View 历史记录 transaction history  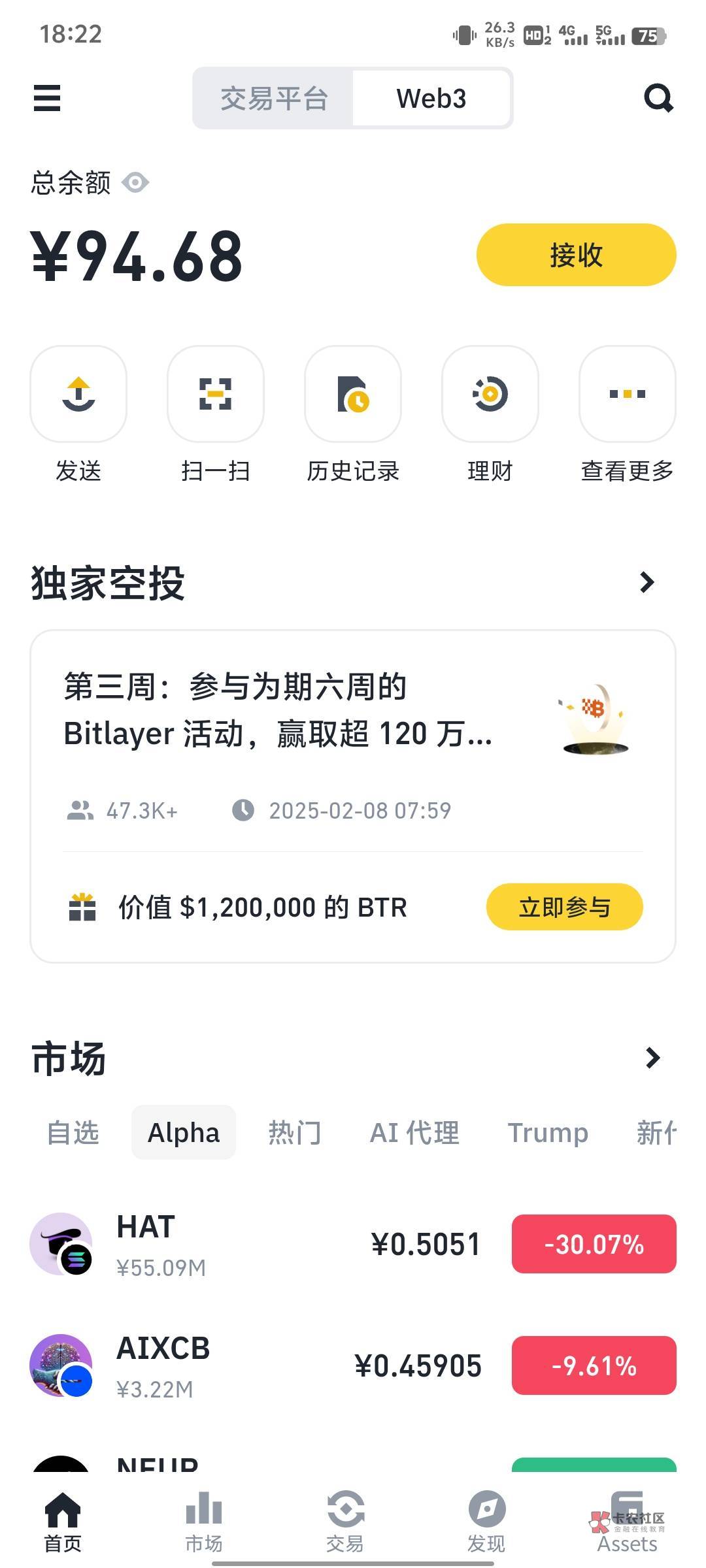coord(352,418)
